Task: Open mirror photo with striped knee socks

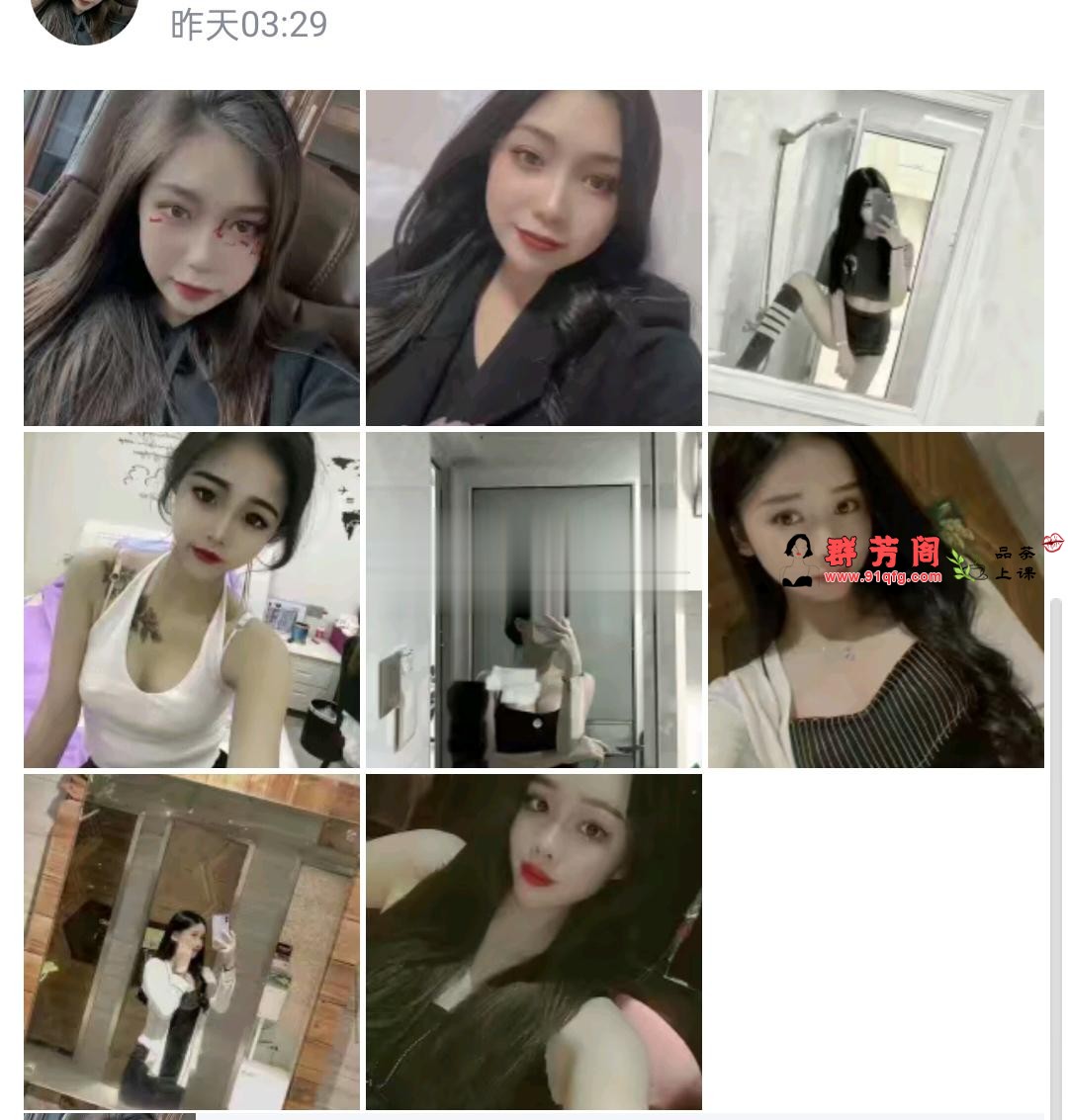Action: coord(876,258)
